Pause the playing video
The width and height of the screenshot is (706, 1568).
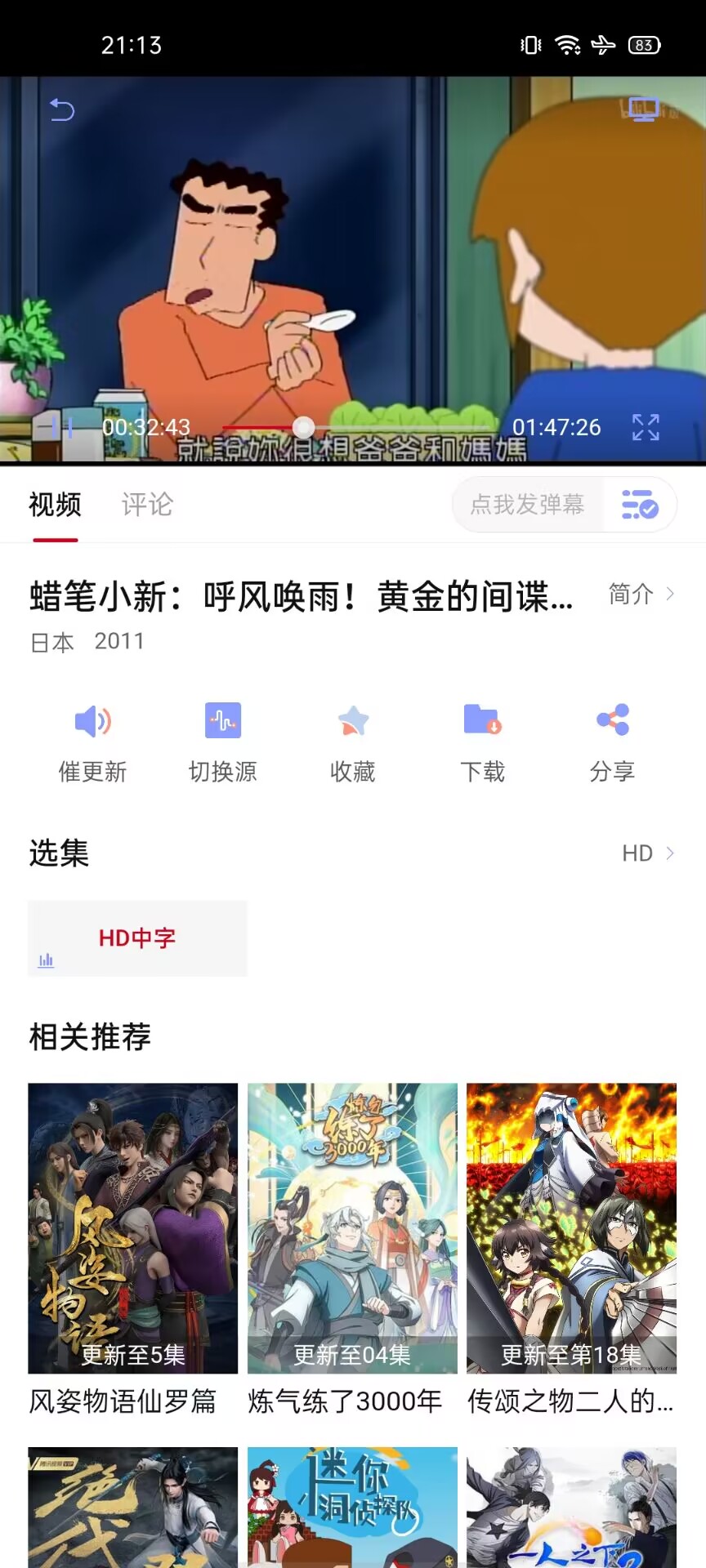coord(61,427)
